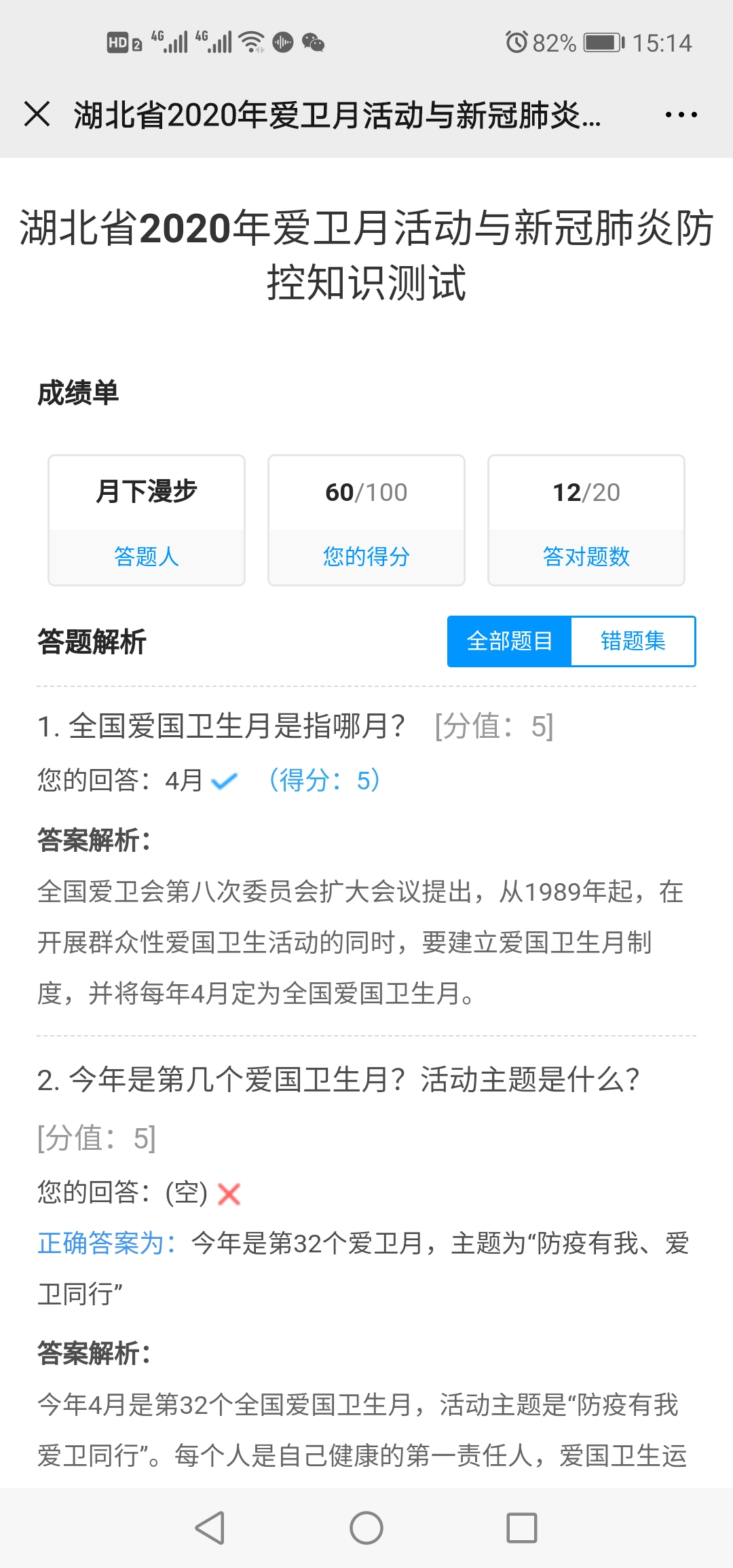Close the quiz results page
This screenshot has width=733, height=1568.
tap(37, 114)
